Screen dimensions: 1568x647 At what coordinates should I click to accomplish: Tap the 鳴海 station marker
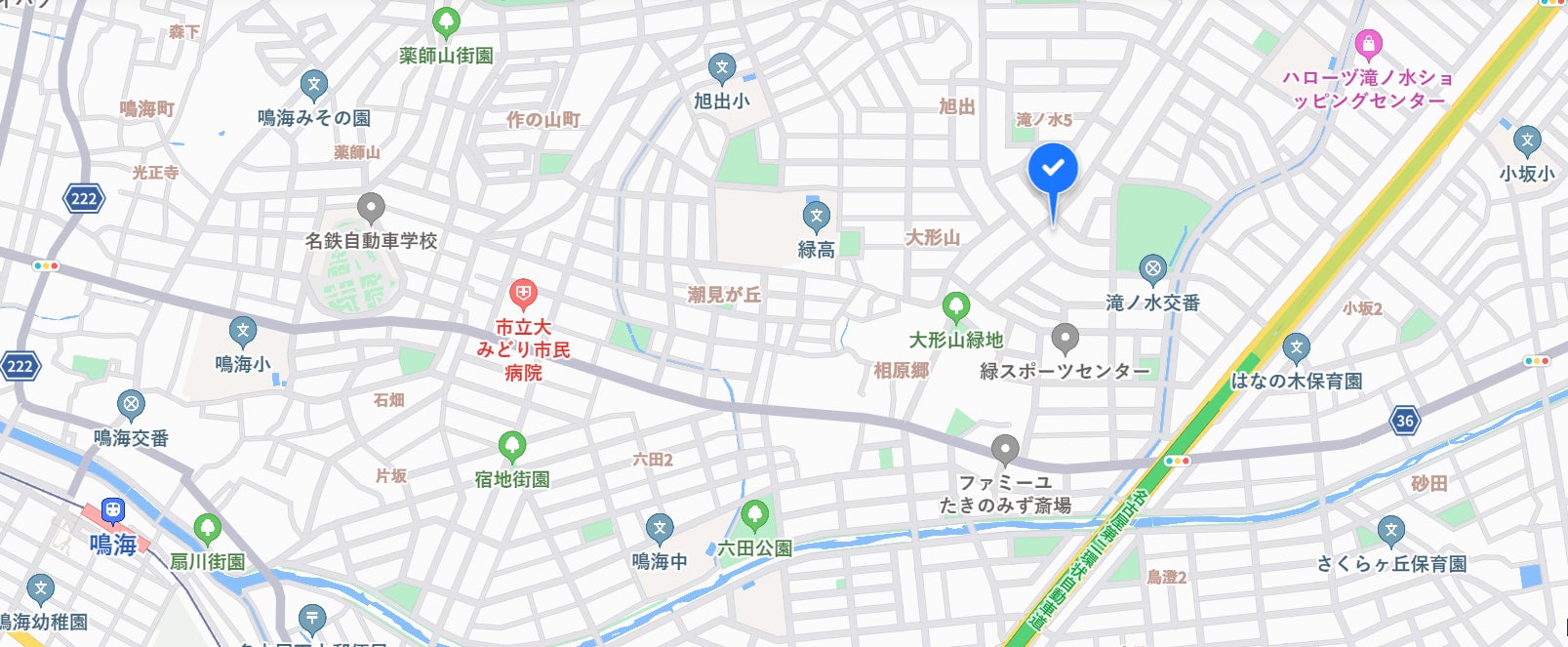tap(114, 511)
